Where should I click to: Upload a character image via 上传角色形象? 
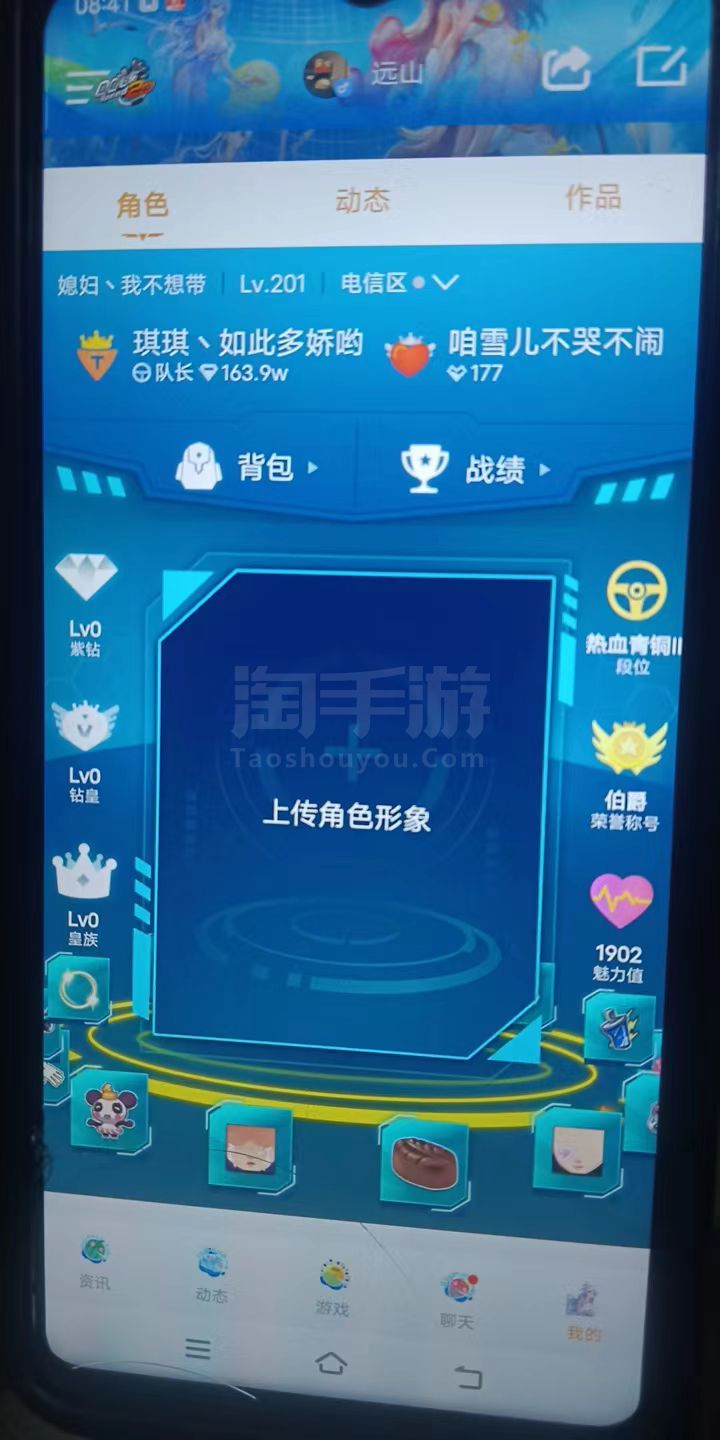coord(347,816)
